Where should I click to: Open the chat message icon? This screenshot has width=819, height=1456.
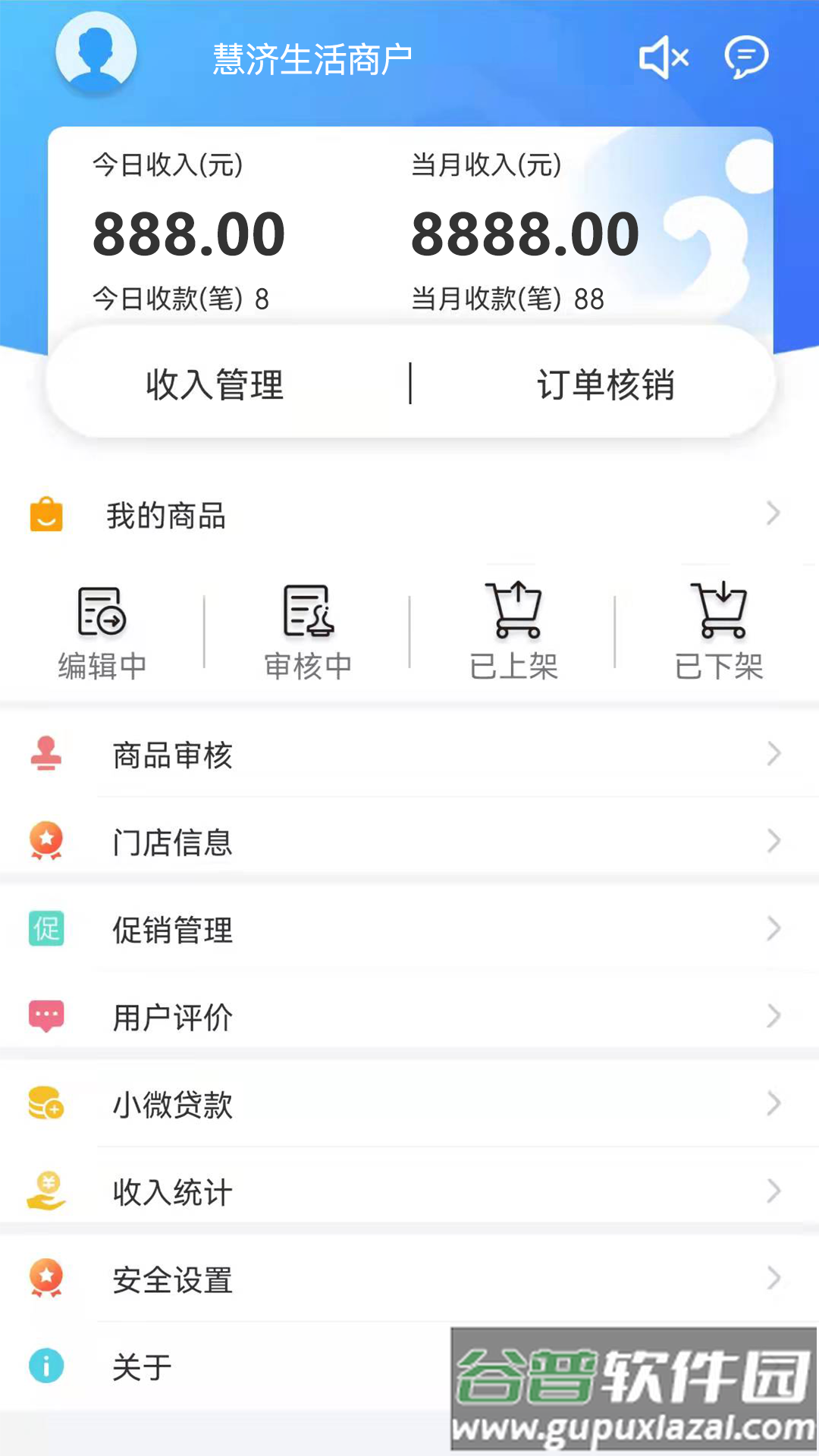coord(747,55)
